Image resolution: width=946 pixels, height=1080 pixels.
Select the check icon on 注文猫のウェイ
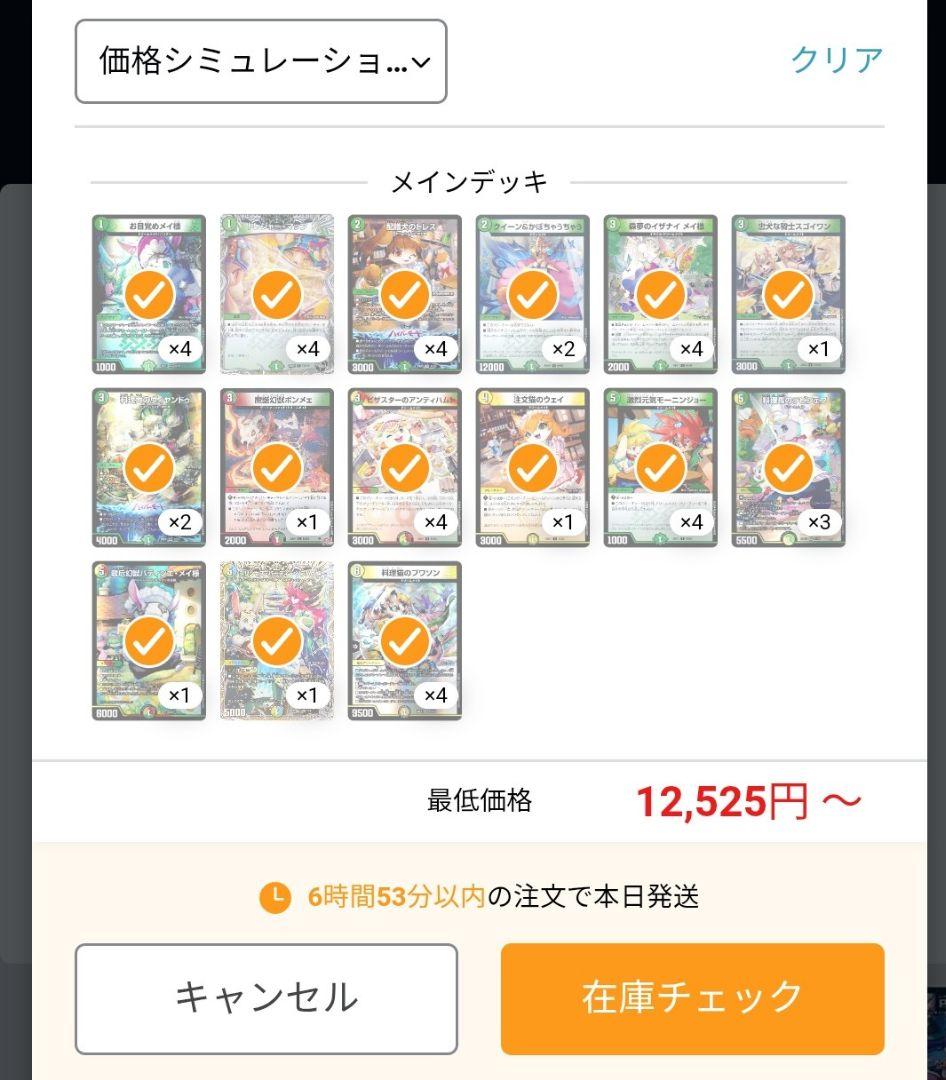532,465
